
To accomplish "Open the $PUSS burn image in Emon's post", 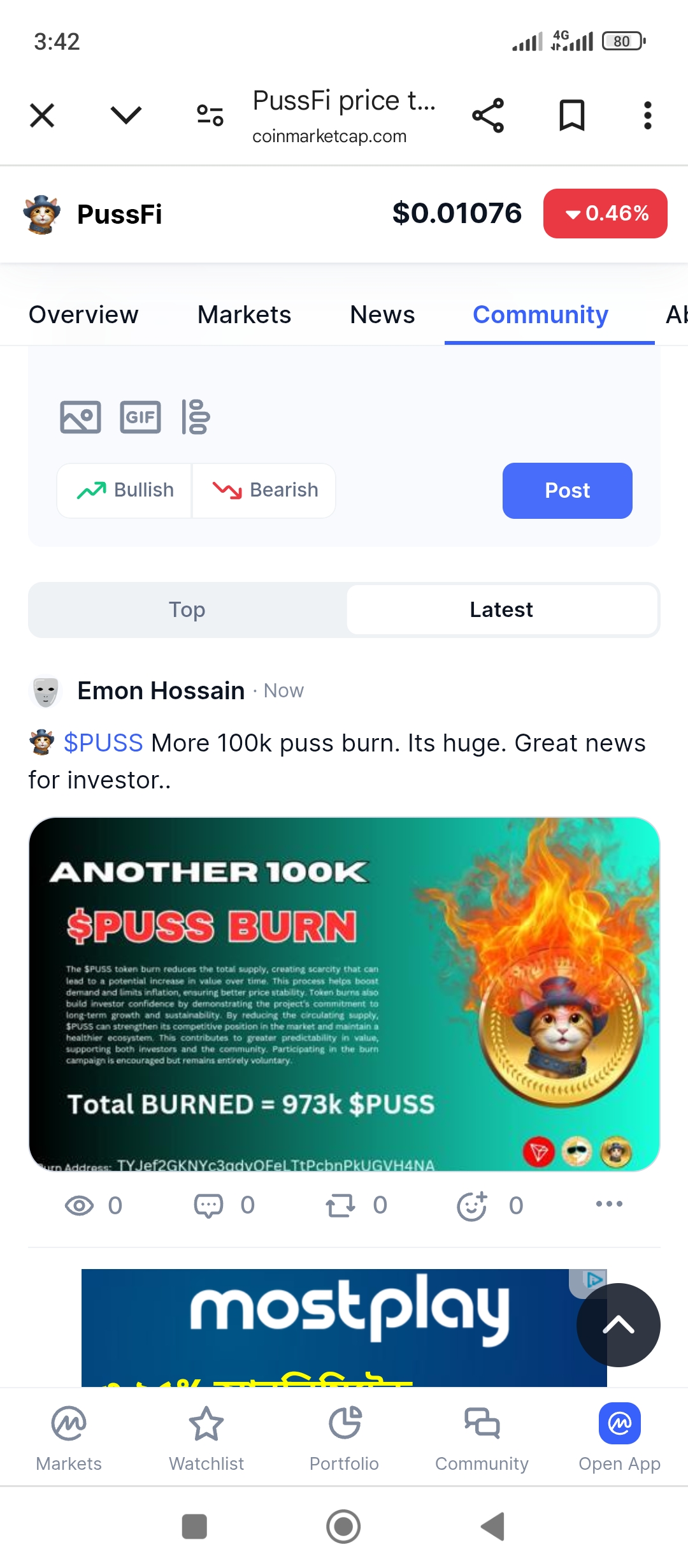I will 344,994.
